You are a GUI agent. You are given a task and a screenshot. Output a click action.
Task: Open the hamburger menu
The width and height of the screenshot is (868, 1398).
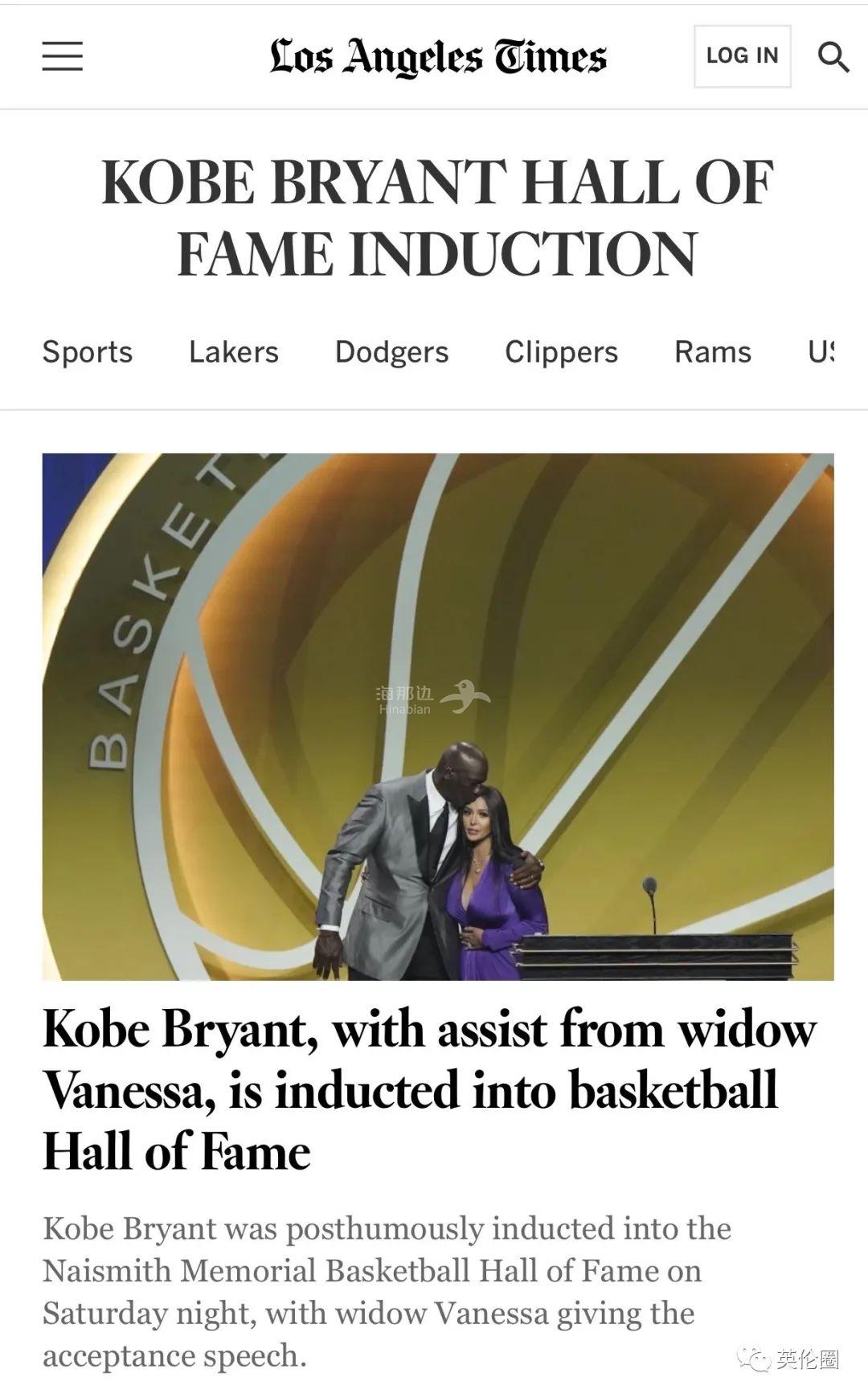(x=63, y=56)
